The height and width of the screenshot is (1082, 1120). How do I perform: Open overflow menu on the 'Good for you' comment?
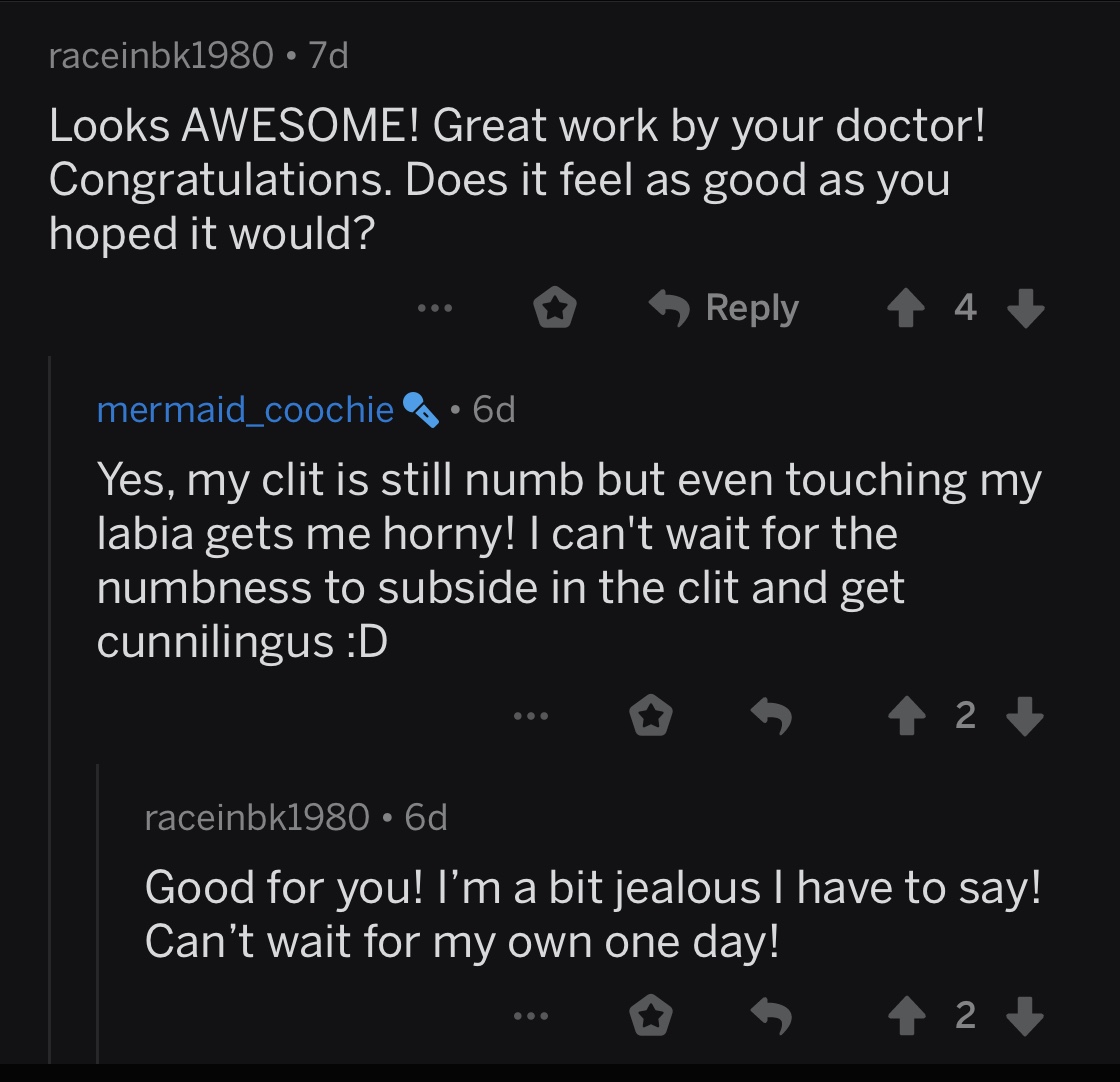click(531, 1017)
